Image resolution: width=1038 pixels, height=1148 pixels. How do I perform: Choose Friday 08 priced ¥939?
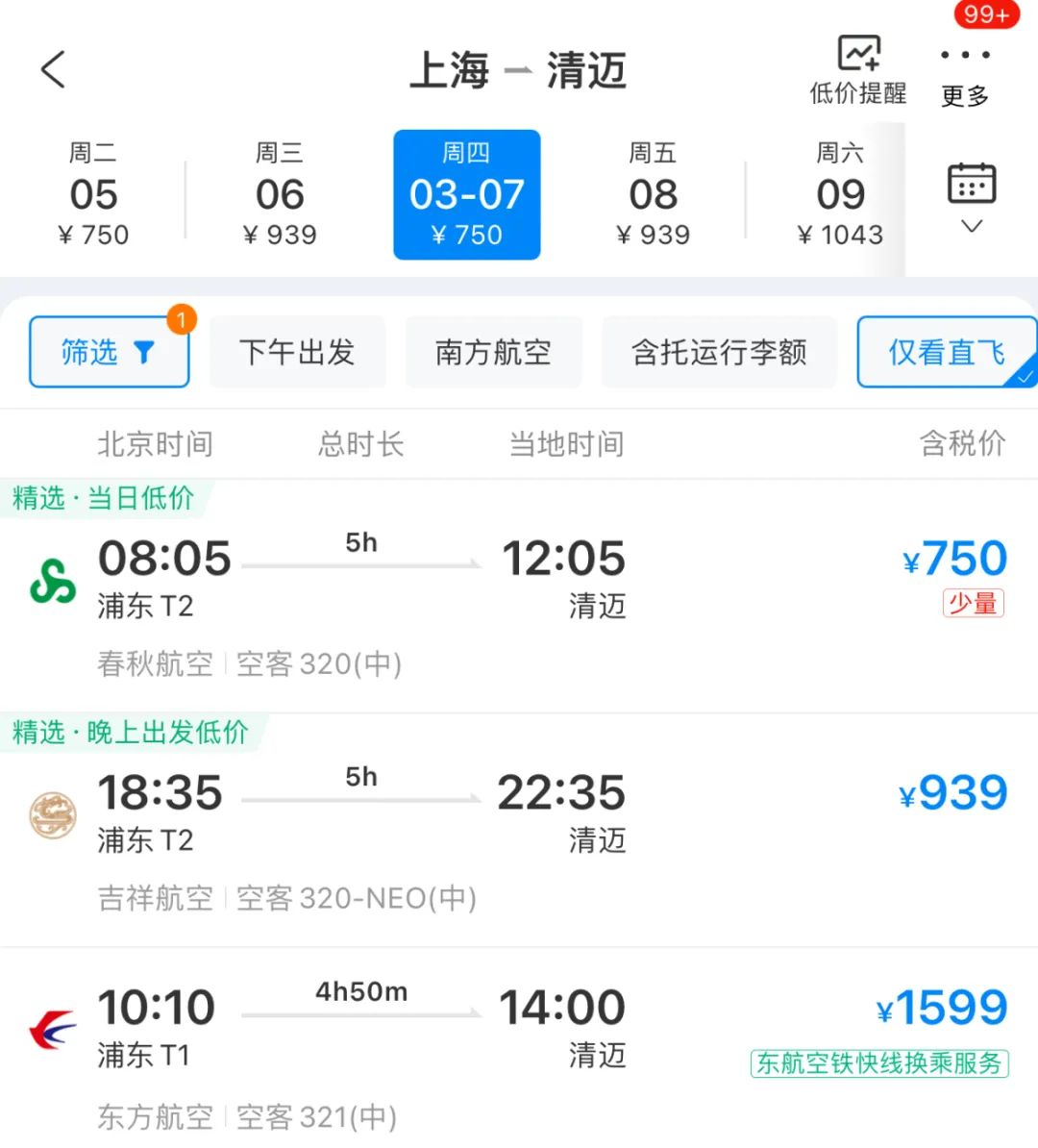pyautogui.click(x=653, y=195)
